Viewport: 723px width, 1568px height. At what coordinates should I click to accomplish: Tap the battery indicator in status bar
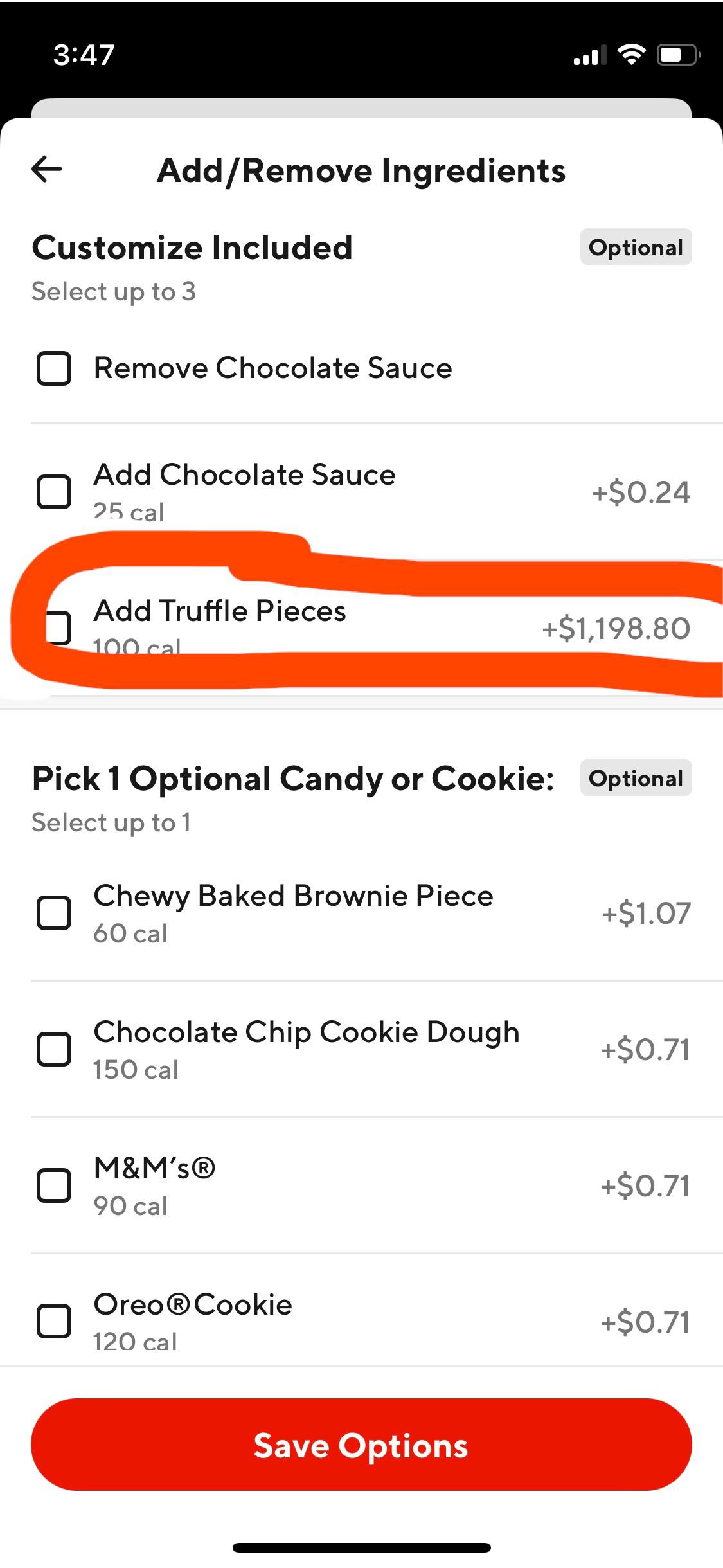click(676, 55)
